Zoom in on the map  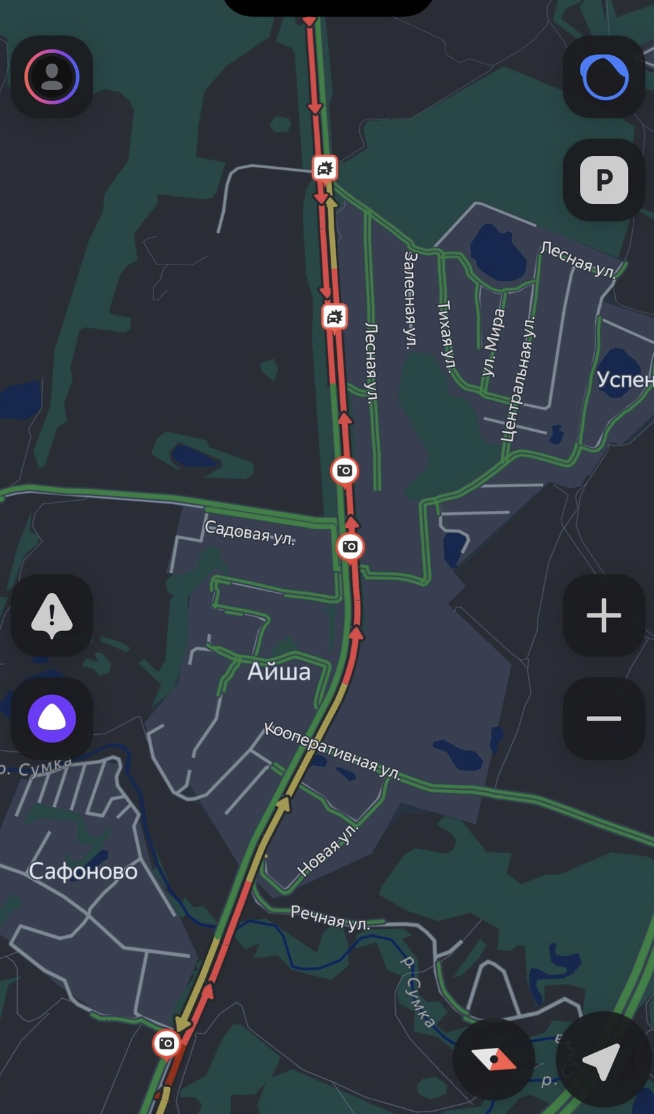[603, 616]
